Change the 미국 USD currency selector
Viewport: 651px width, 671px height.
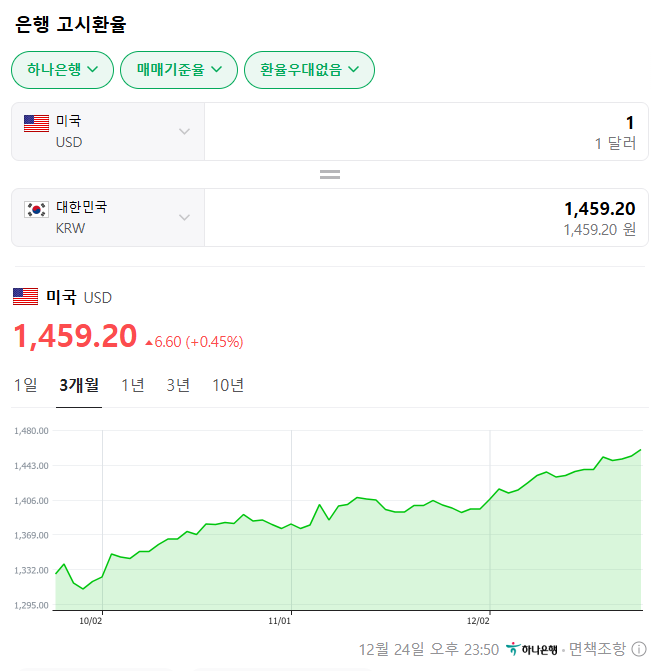click(108, 131)
